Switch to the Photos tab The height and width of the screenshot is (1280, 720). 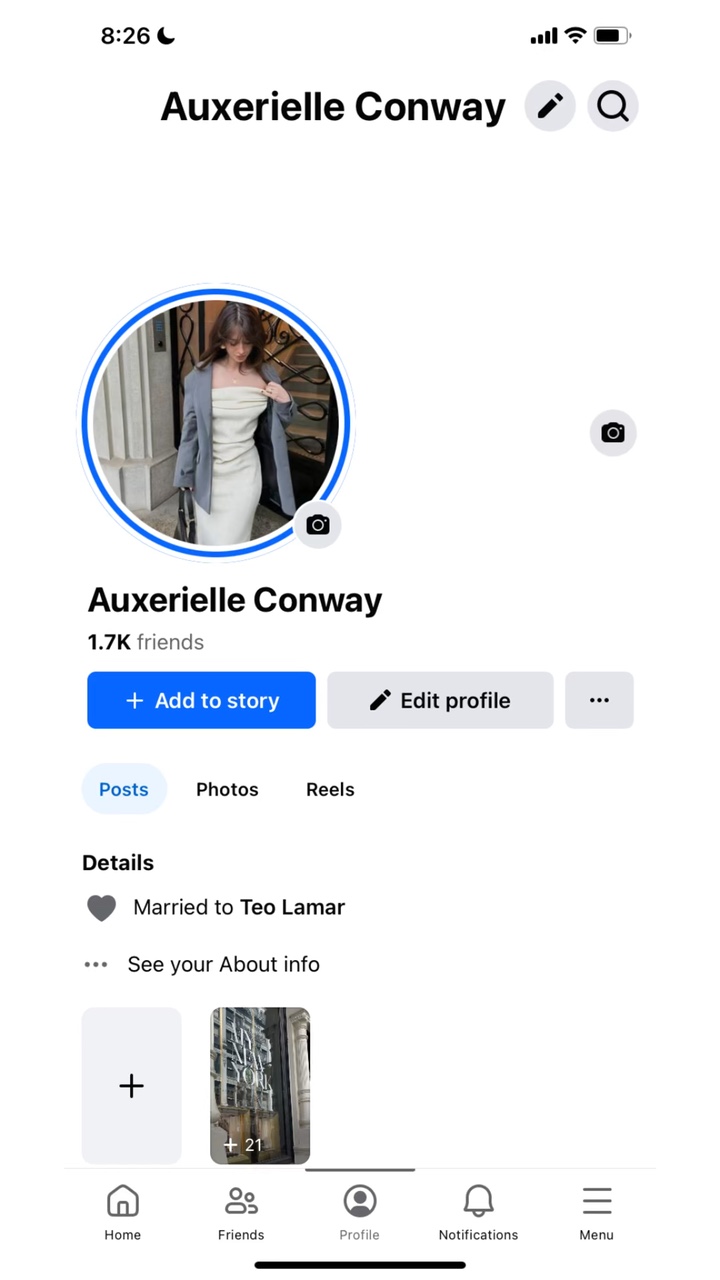point(227,789)
